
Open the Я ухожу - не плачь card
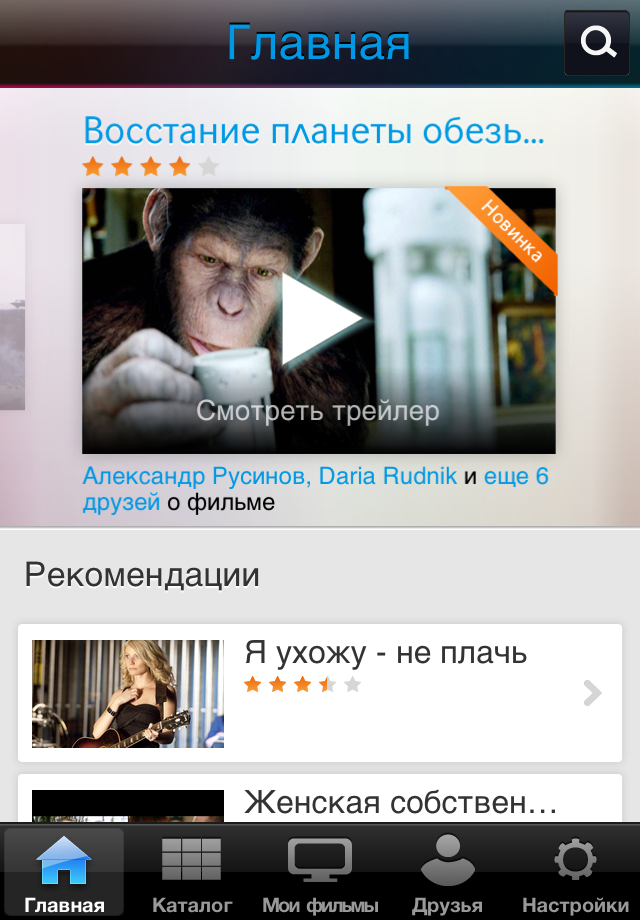click(x=320, y=693)
